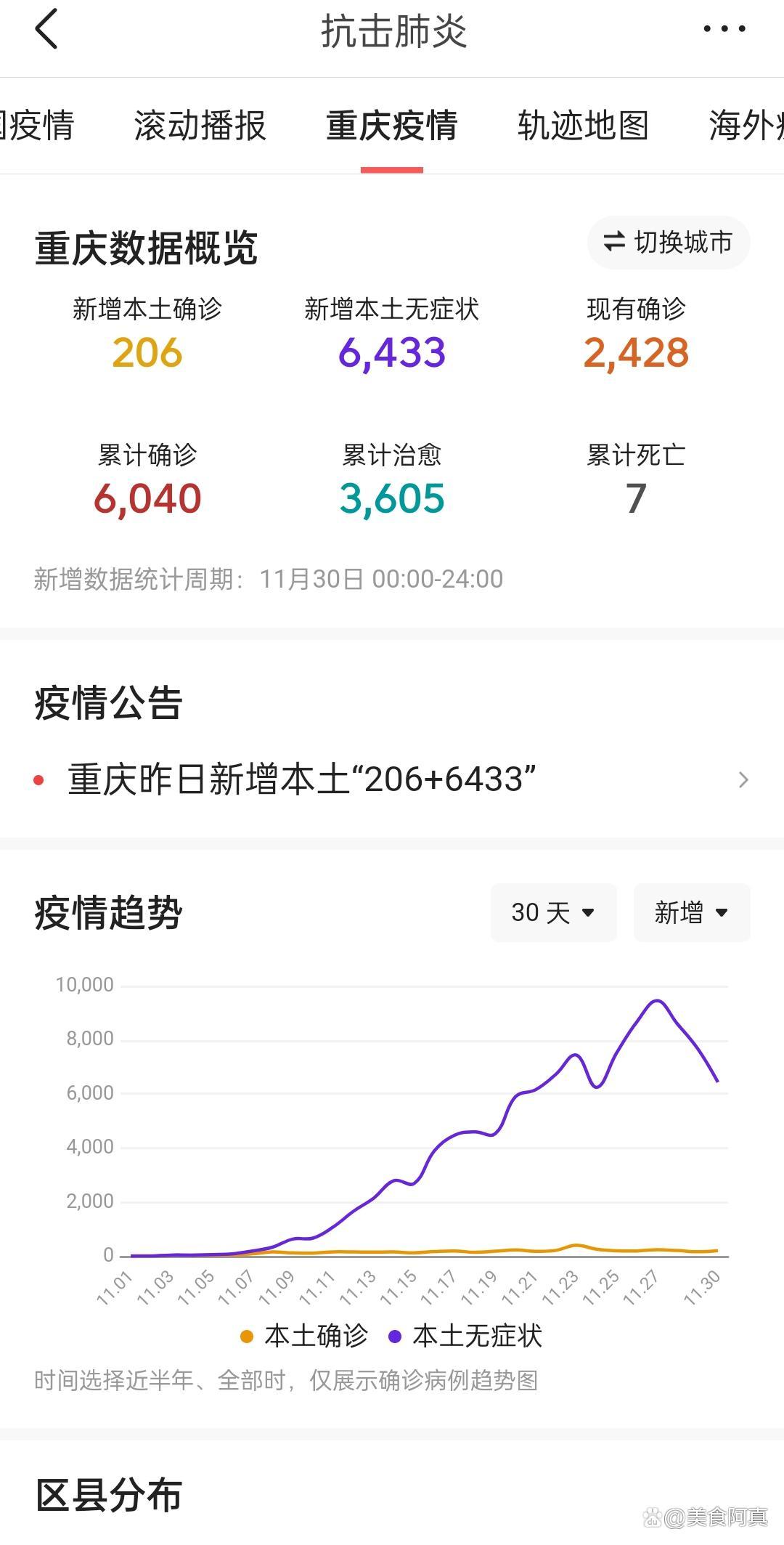Go back using the top-left arrow
The width and height of the screenshot is (784, 1545).
[46, 31]
